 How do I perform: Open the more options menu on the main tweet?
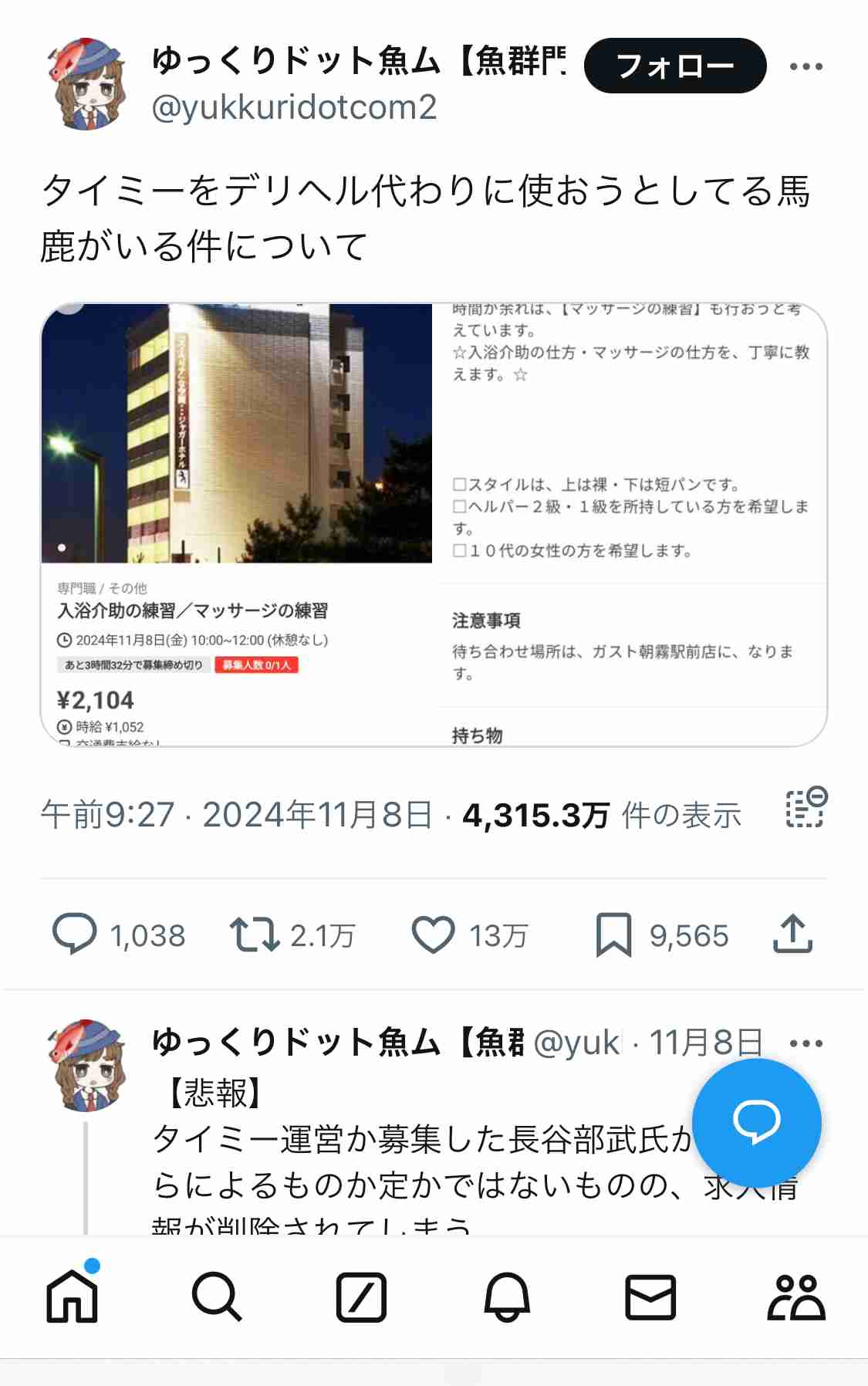[806, 66]
